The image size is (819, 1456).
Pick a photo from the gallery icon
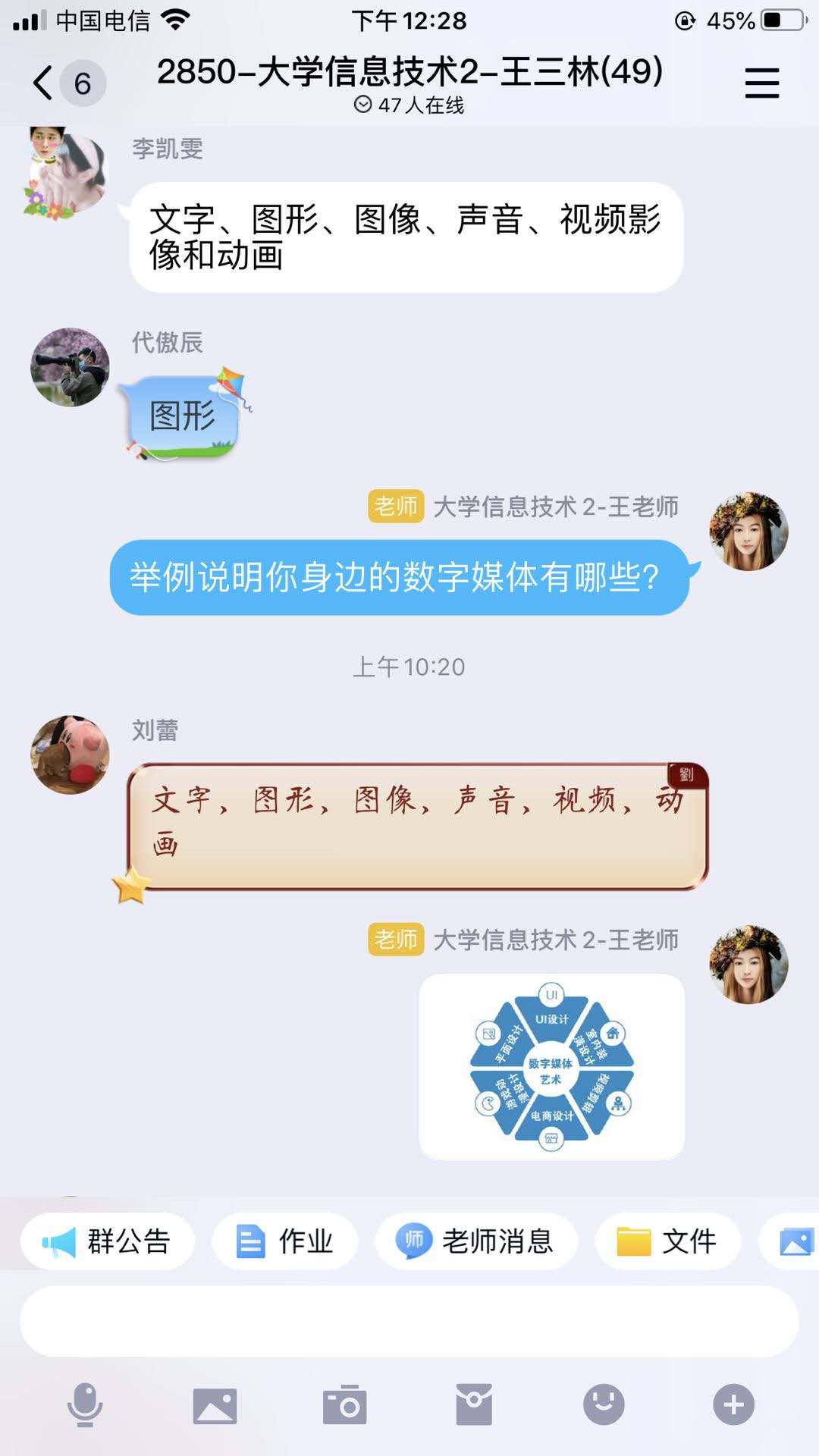(215, 1404)
